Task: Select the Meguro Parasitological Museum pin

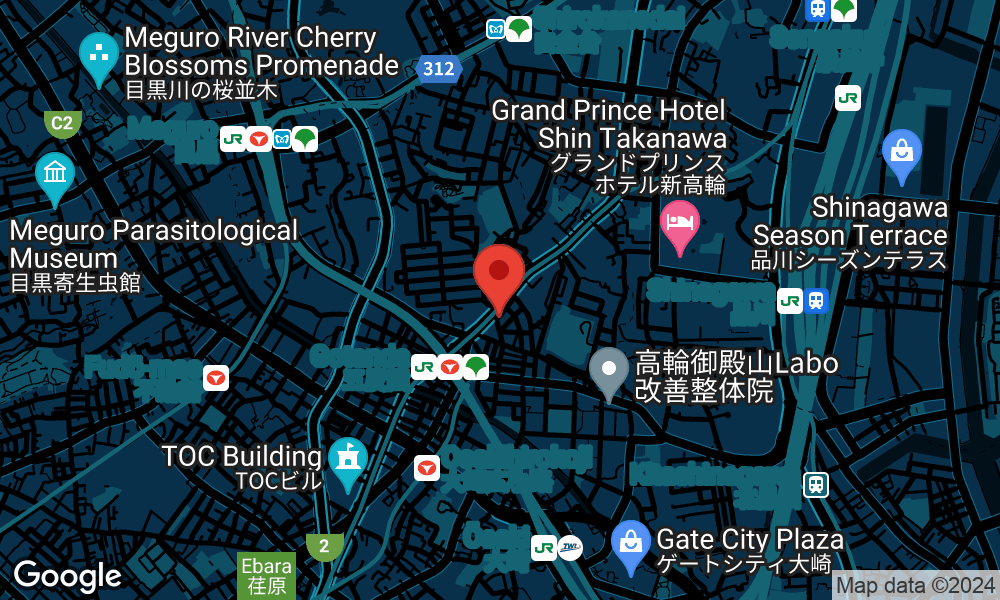Action: click(54, 175)
